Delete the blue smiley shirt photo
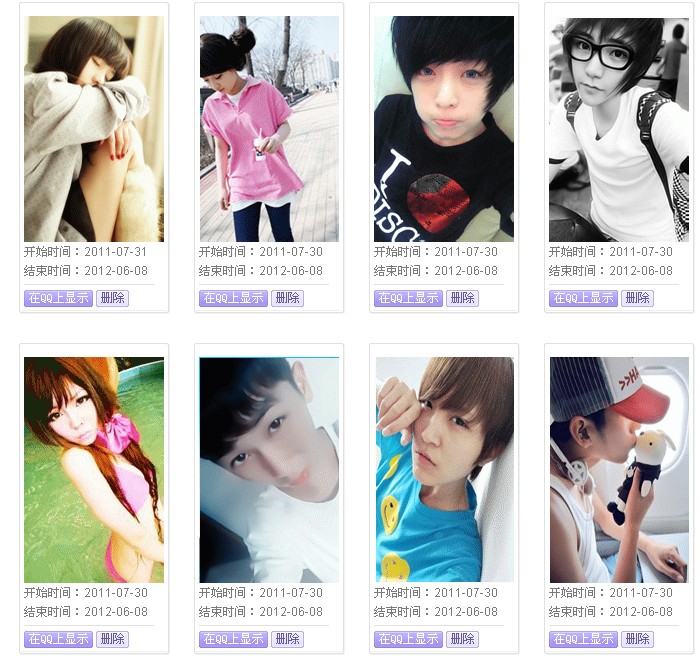Screen dimensions: 700x663 (462, 639)
